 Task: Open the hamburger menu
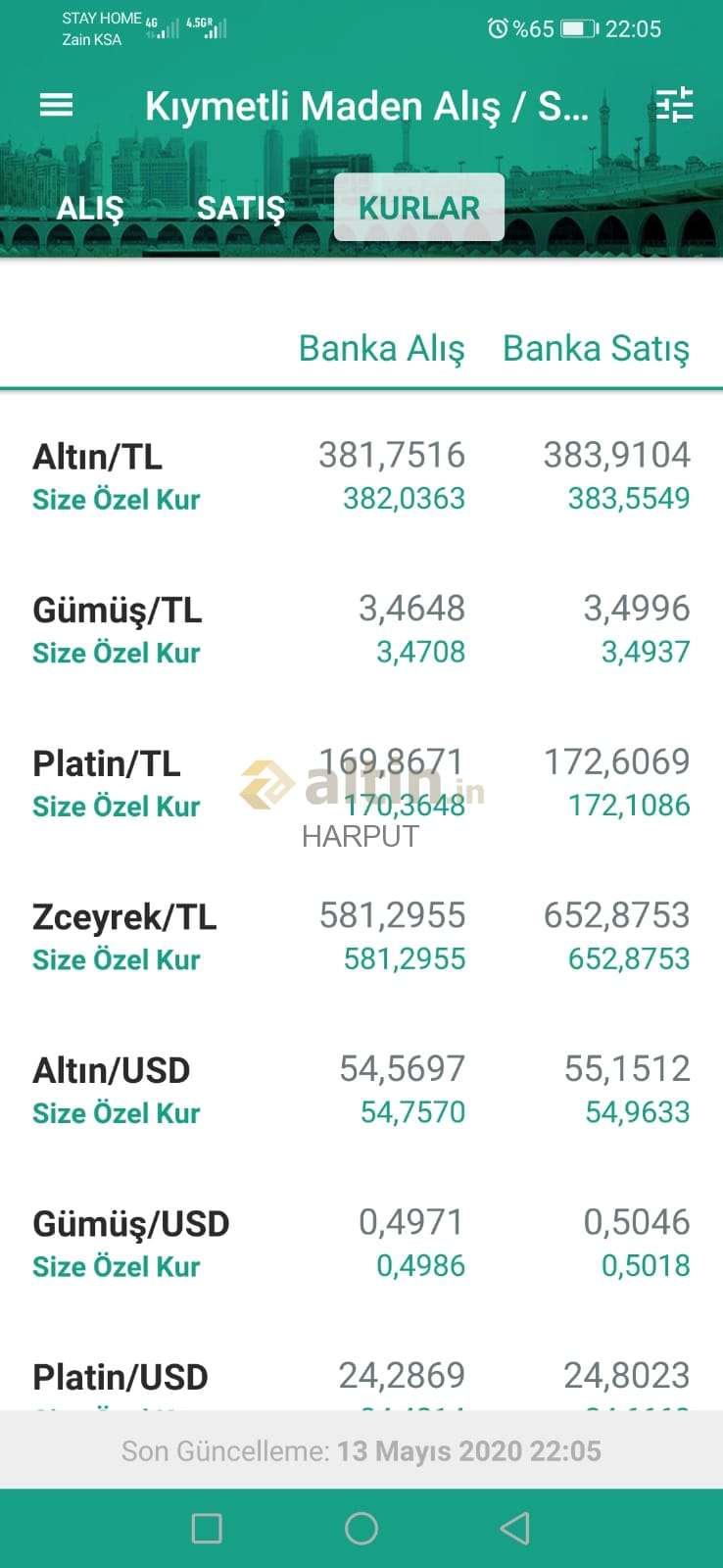56,105
